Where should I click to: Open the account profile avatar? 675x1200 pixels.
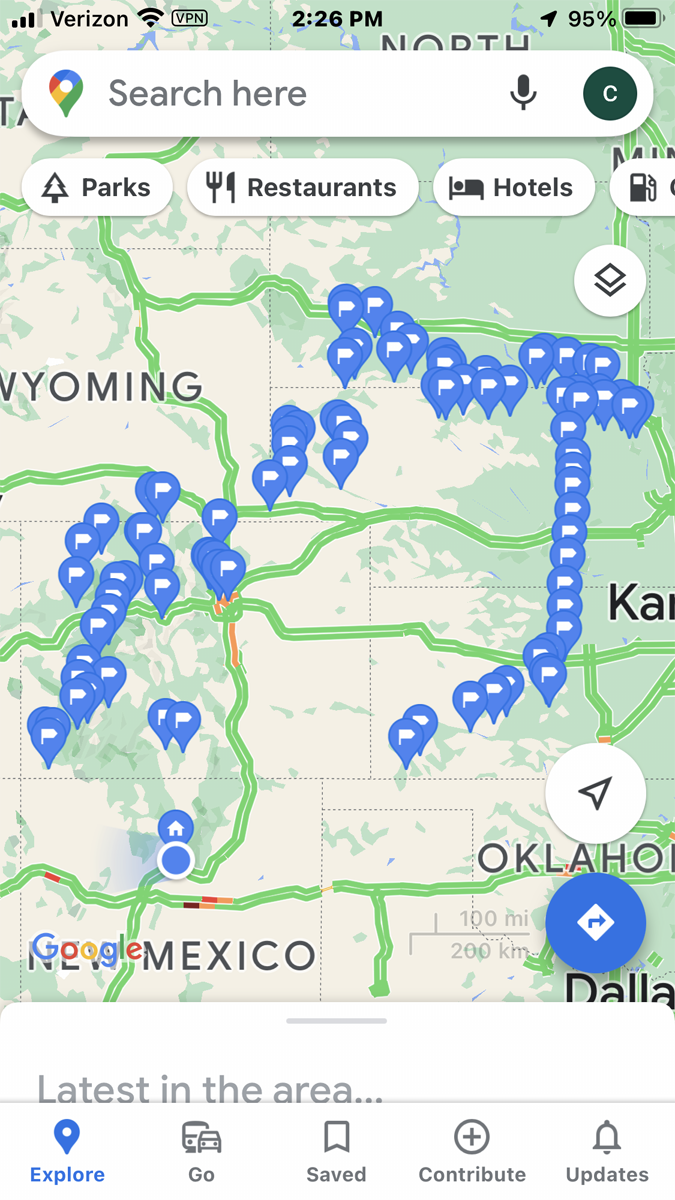click(x=610, y=94)
